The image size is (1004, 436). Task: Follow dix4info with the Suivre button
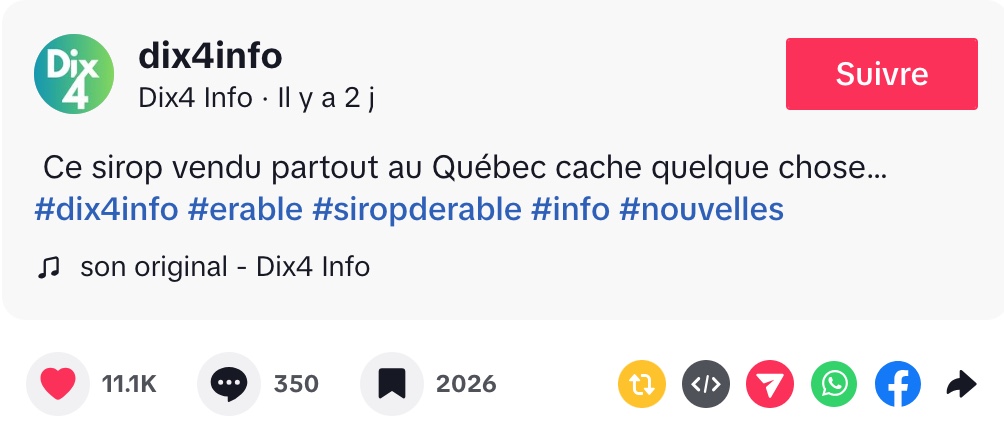coord(881,74)
